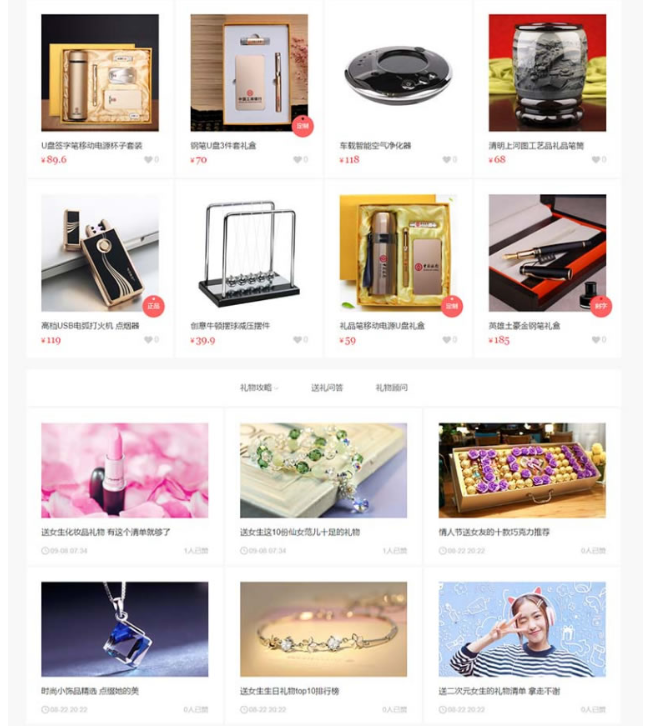Viewport: 649px width, 726px height.
Task: Open the 礼品笔移动电源U盘礼盒 product
Action: 398,253
